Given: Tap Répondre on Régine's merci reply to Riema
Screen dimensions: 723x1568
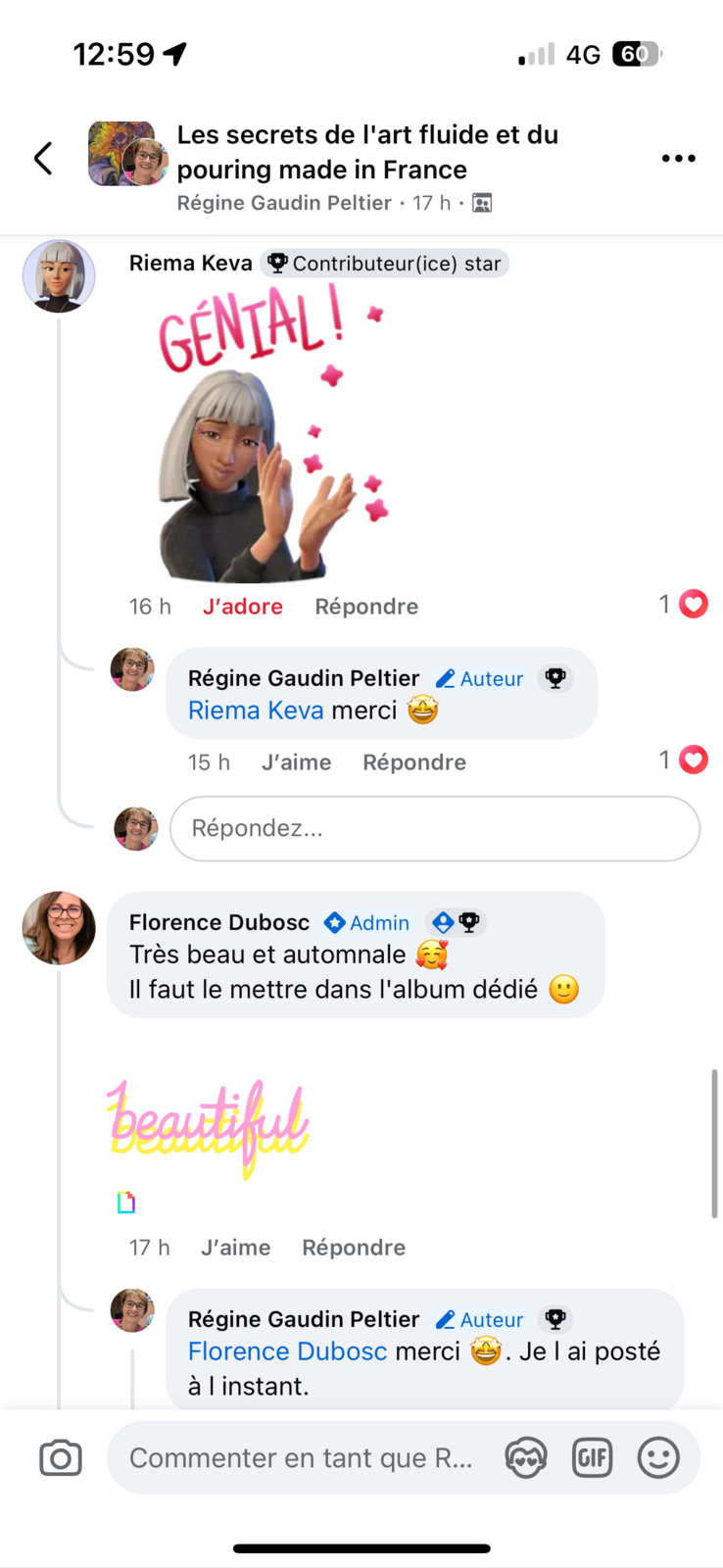Looking at the screenshot, I should 413,762.
